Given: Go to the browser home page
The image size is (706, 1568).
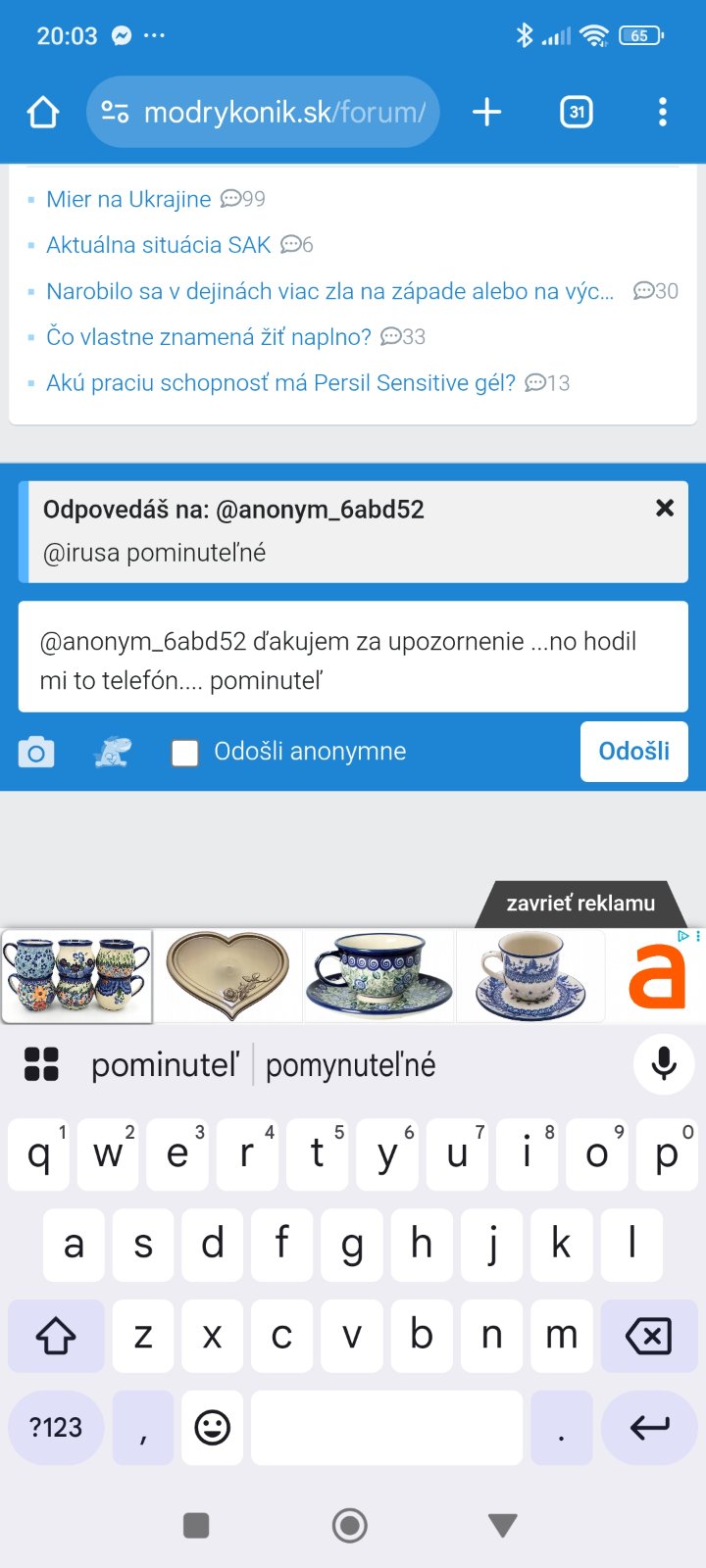Looking at the screenshot, I should [43, 113].
